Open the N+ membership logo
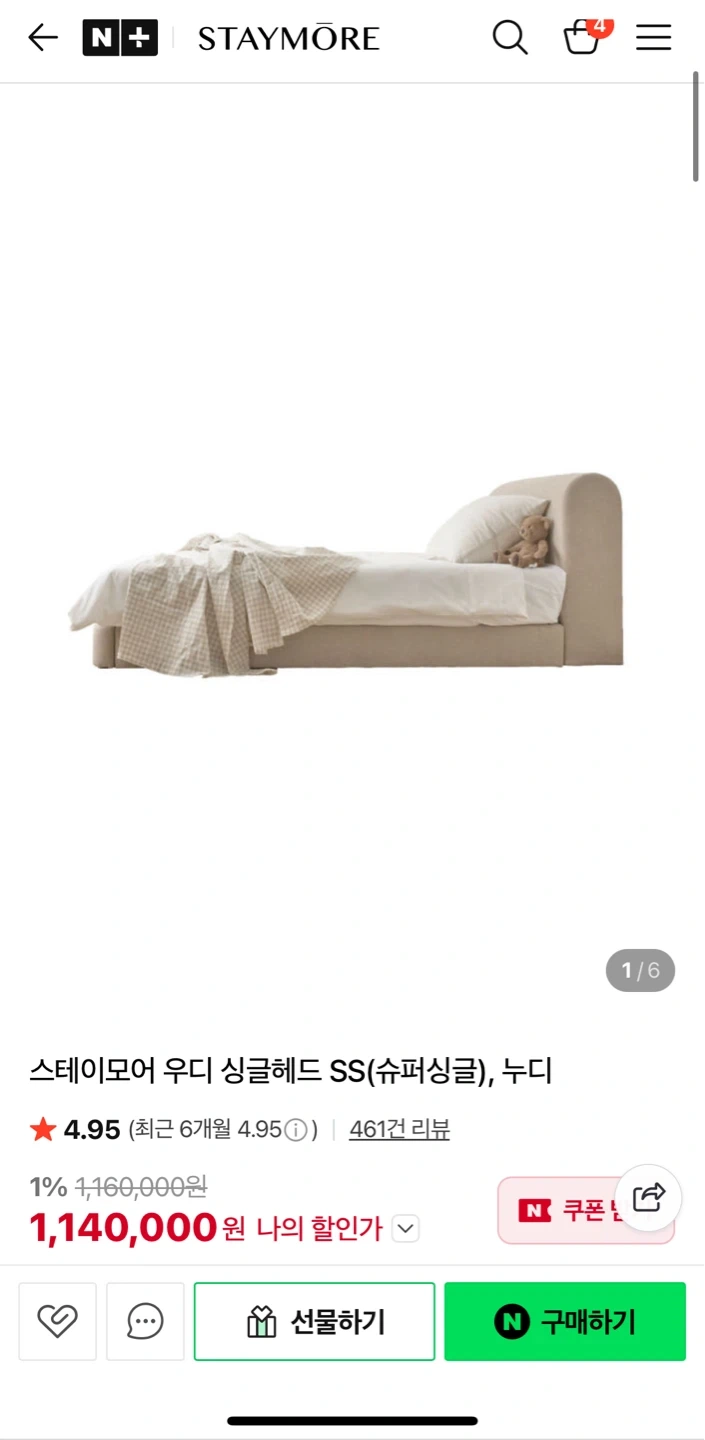 coord(120,38)
